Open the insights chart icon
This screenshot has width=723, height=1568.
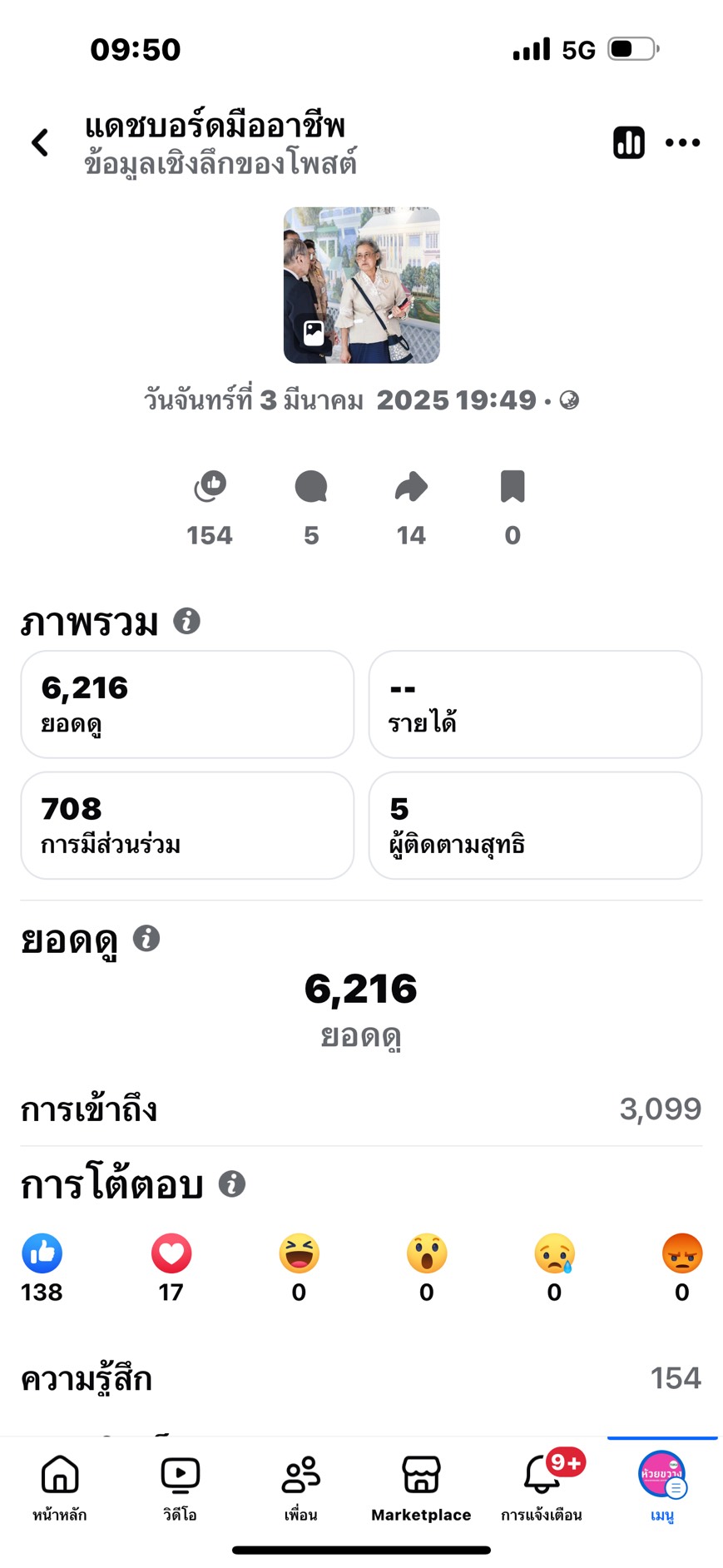click(x=628, y=142)
